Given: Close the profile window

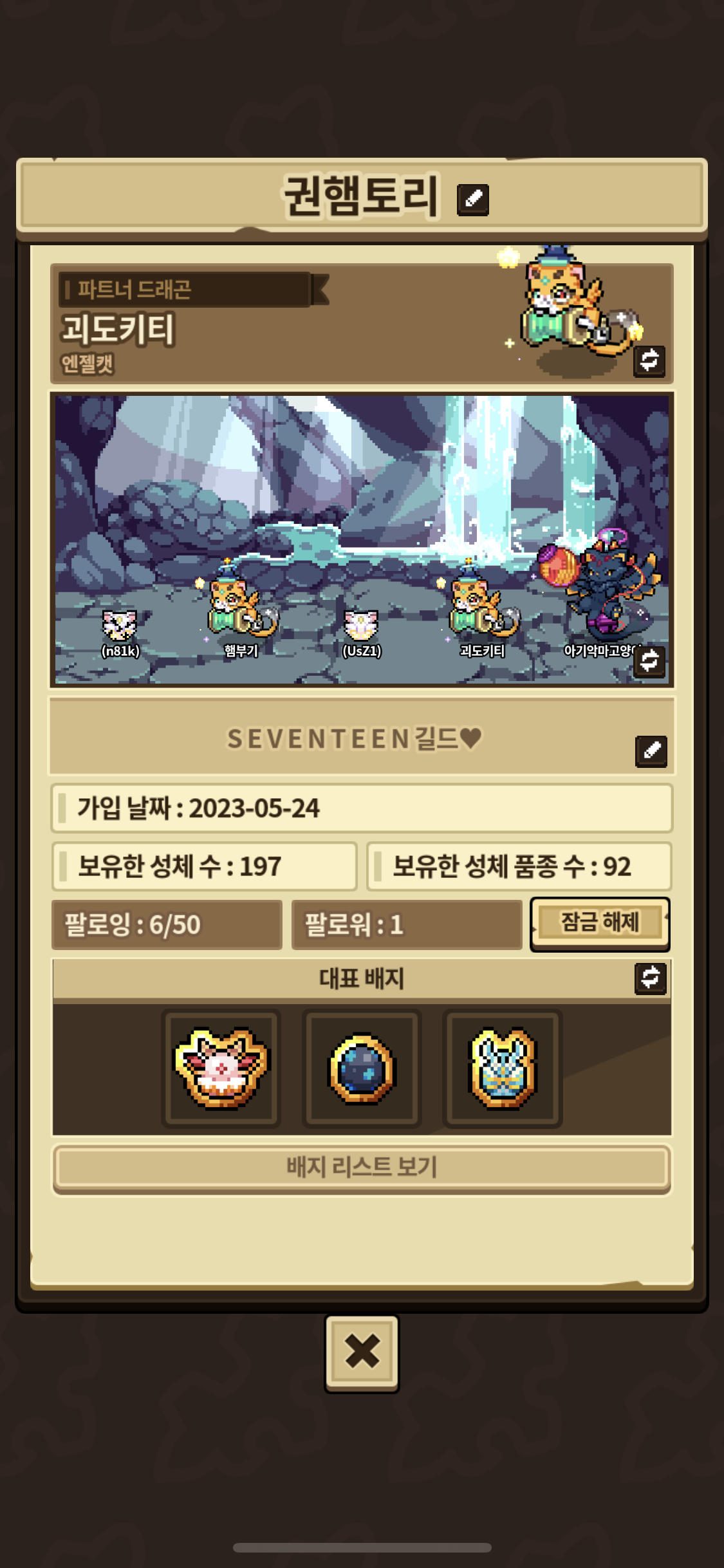Looking at the screenshot, I should [362, 1352].
